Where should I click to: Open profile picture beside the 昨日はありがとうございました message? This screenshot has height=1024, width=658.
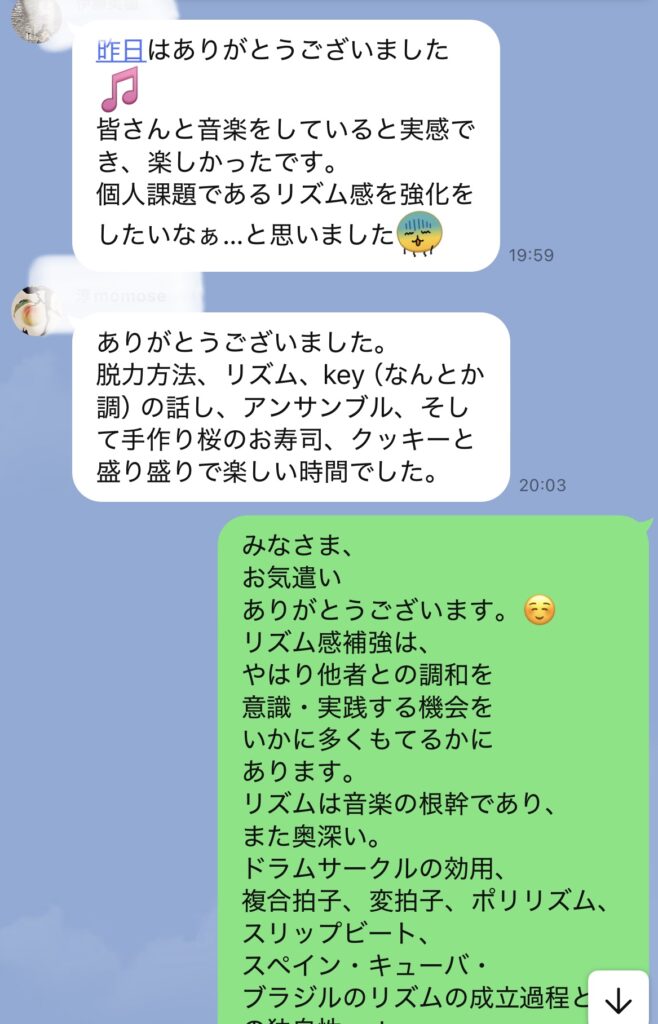click(36, 18)
